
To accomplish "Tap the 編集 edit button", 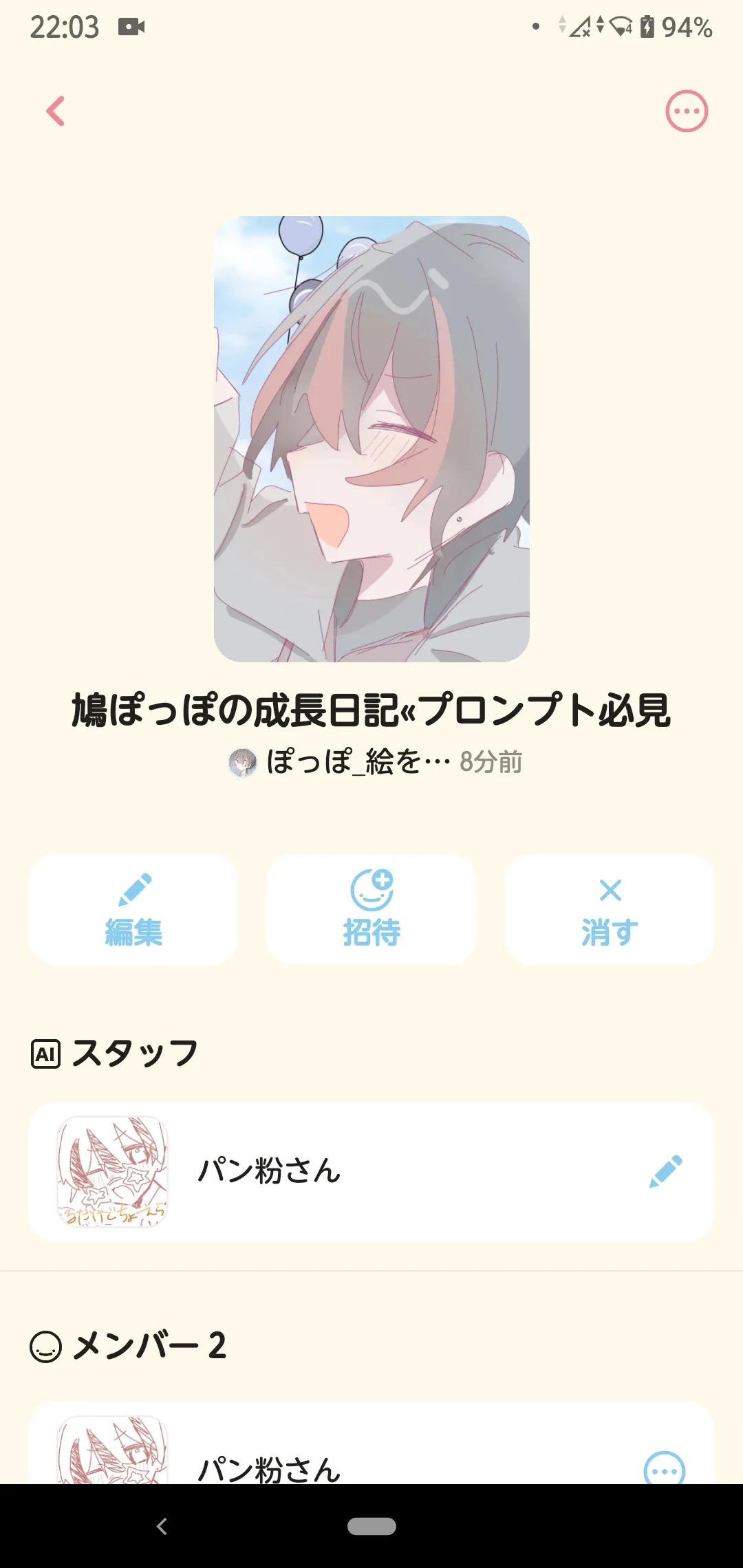I will 133,909.
